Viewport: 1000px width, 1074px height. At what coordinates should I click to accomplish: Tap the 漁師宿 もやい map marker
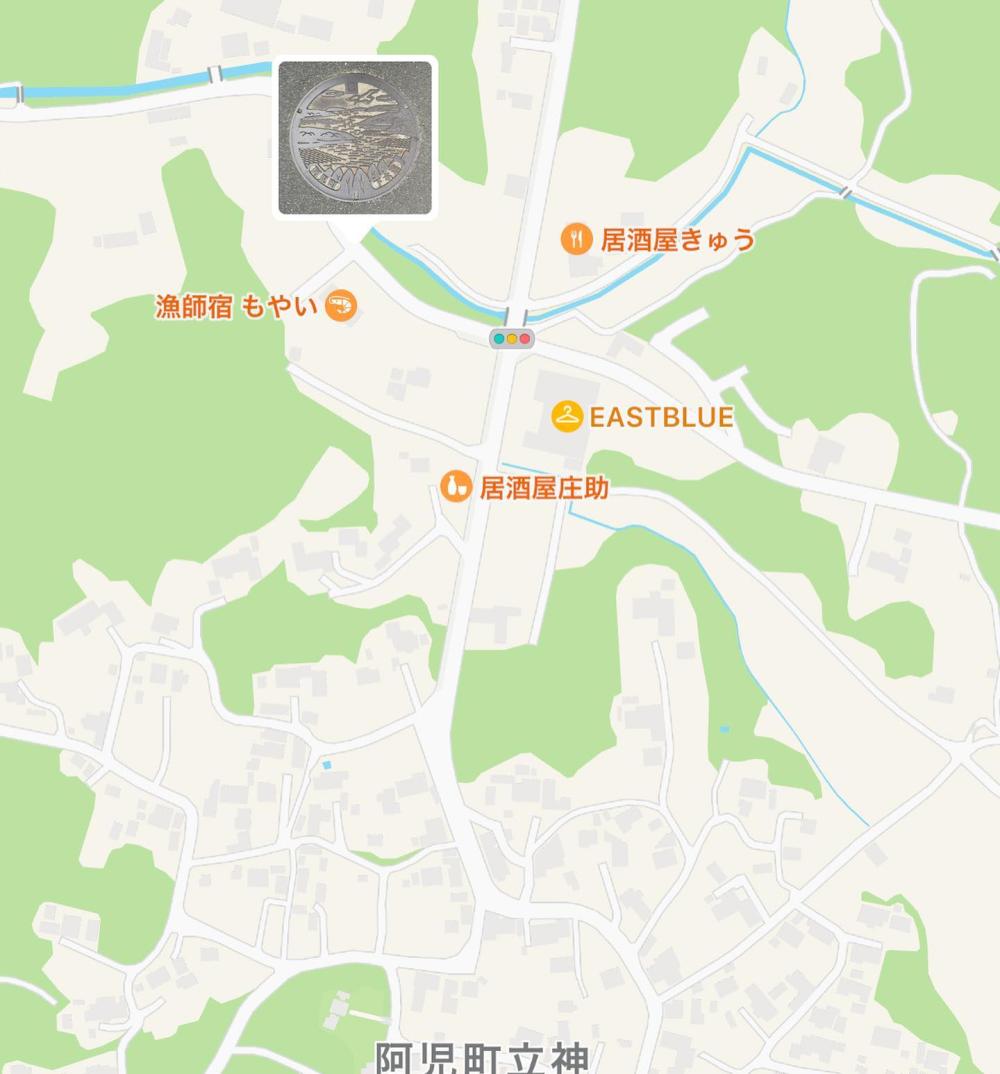pyautogui.click(x=342, y=305)
